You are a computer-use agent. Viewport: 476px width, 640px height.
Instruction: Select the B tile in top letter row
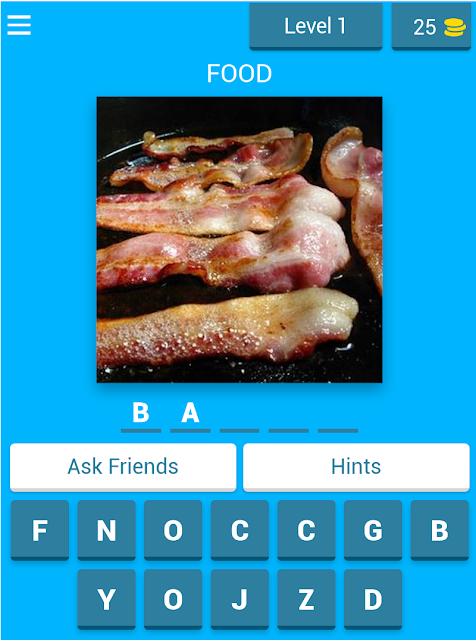pyautogui.click(x=440, y=530)
